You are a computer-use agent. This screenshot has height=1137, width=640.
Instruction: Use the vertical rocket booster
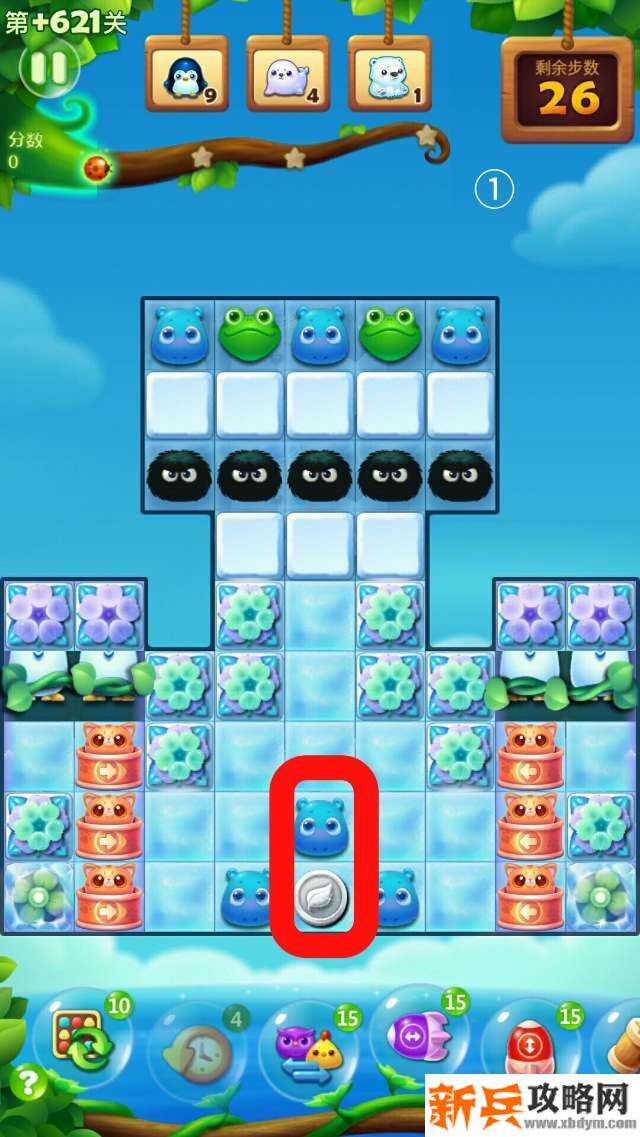(530, 1044)
